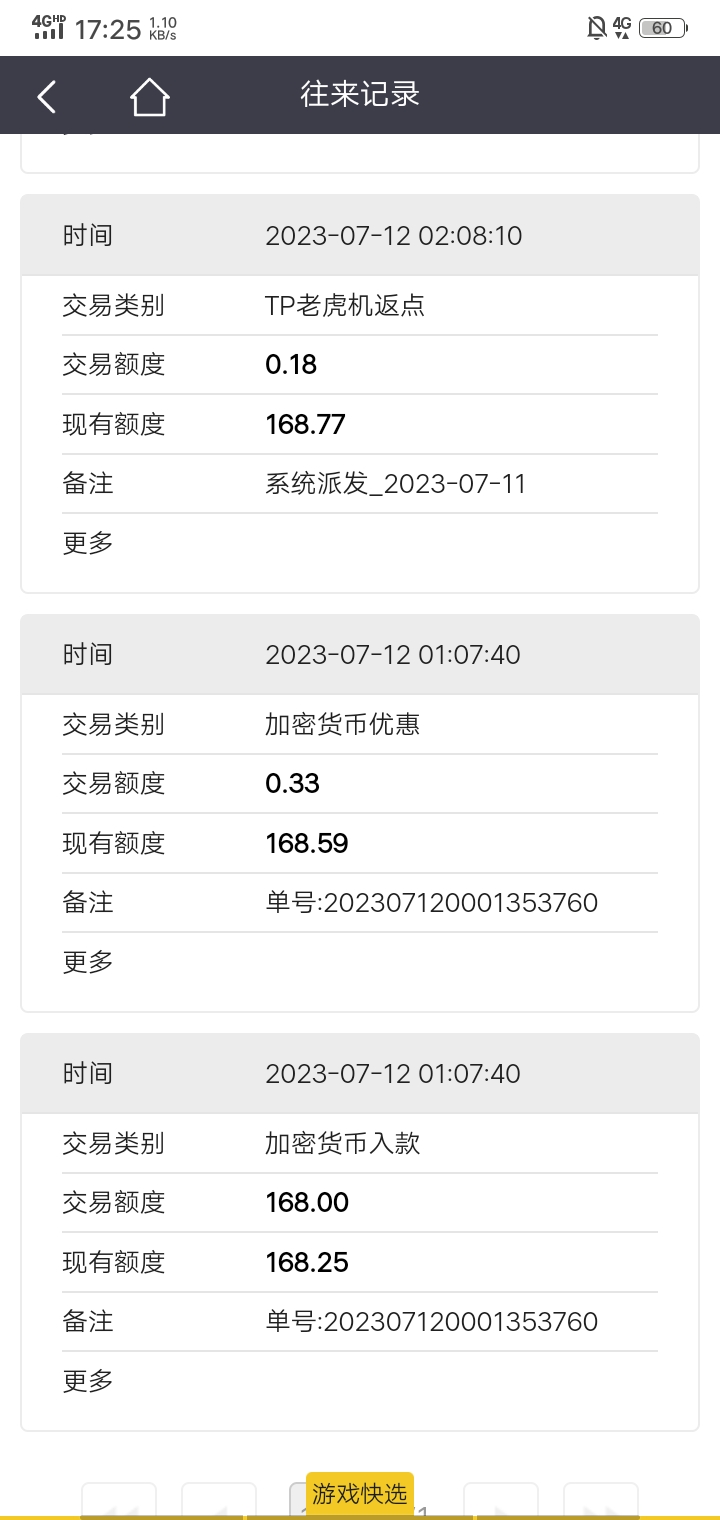This screenshot has width=720, height=1520.
Task: Go back from the 往来记录 page
Action: click(x=47, y=96)
